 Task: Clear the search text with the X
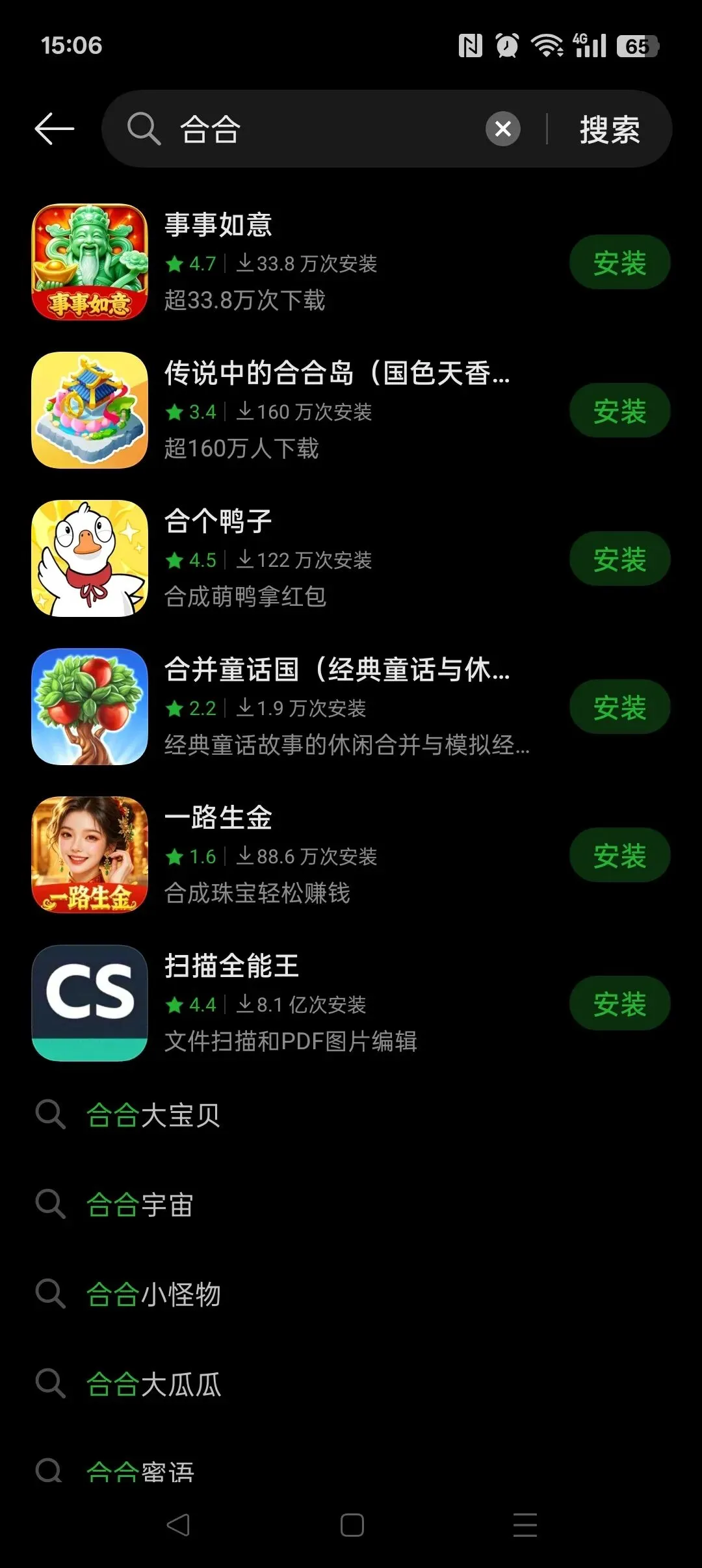502,129
